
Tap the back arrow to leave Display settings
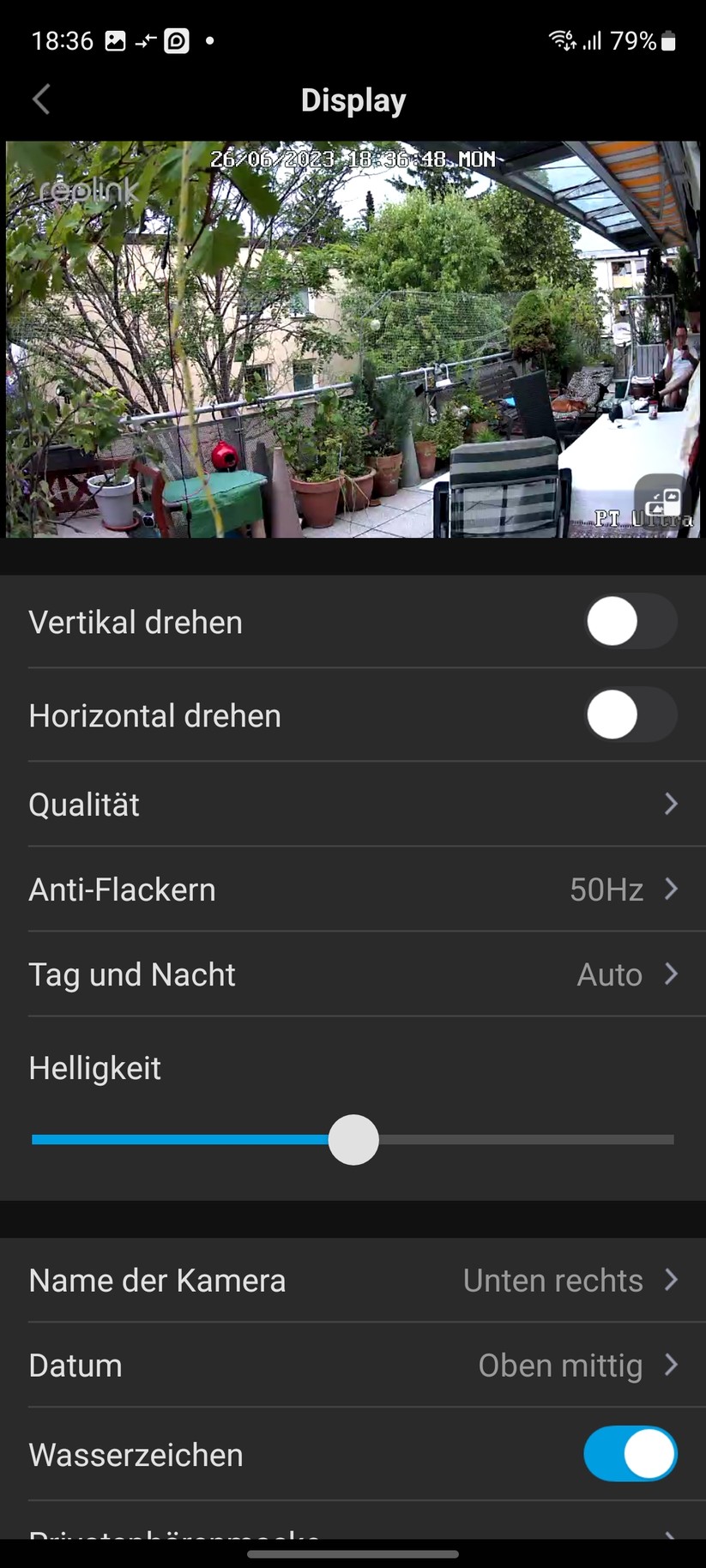click(40, 100)
